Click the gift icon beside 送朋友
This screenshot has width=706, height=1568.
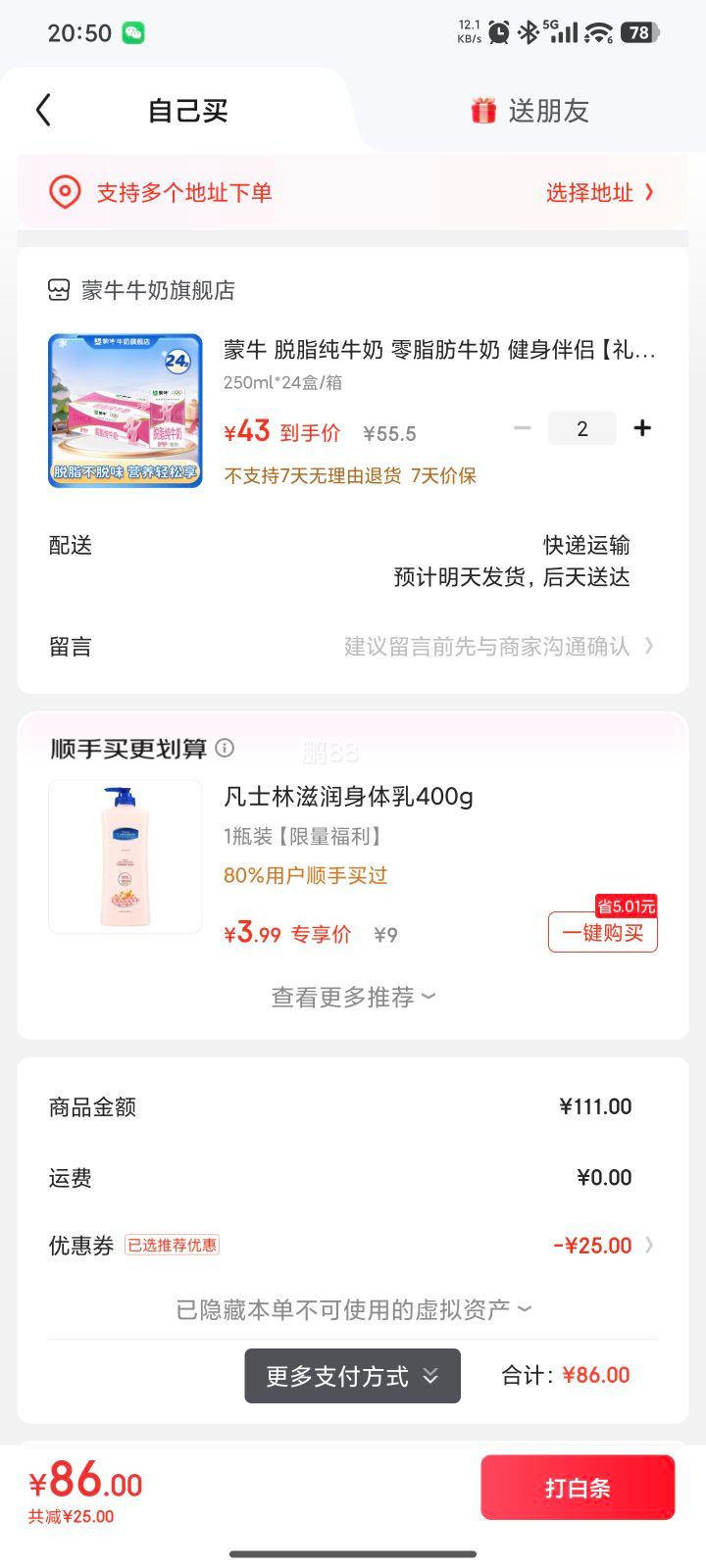(484, 110)
